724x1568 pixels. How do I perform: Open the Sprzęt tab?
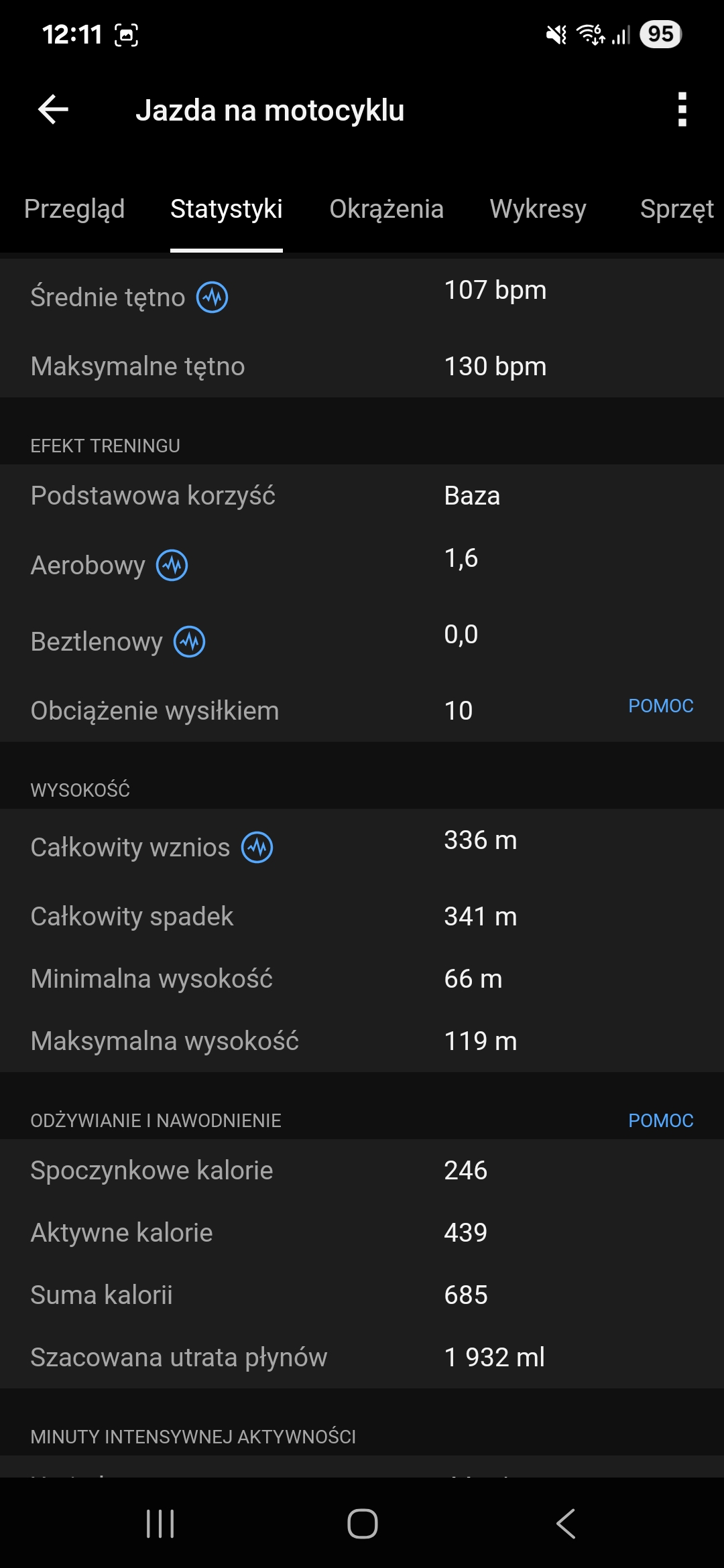[677, 209]
